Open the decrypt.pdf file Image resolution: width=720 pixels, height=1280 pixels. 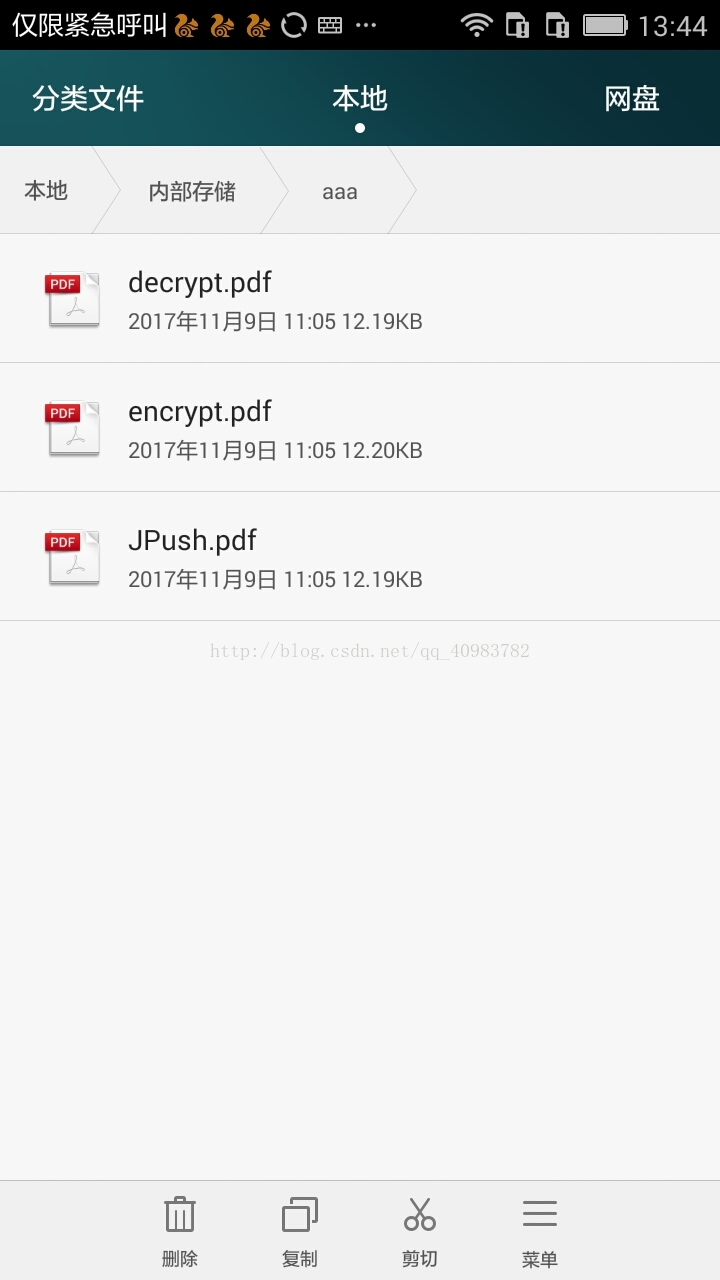[x=360, y=299]
